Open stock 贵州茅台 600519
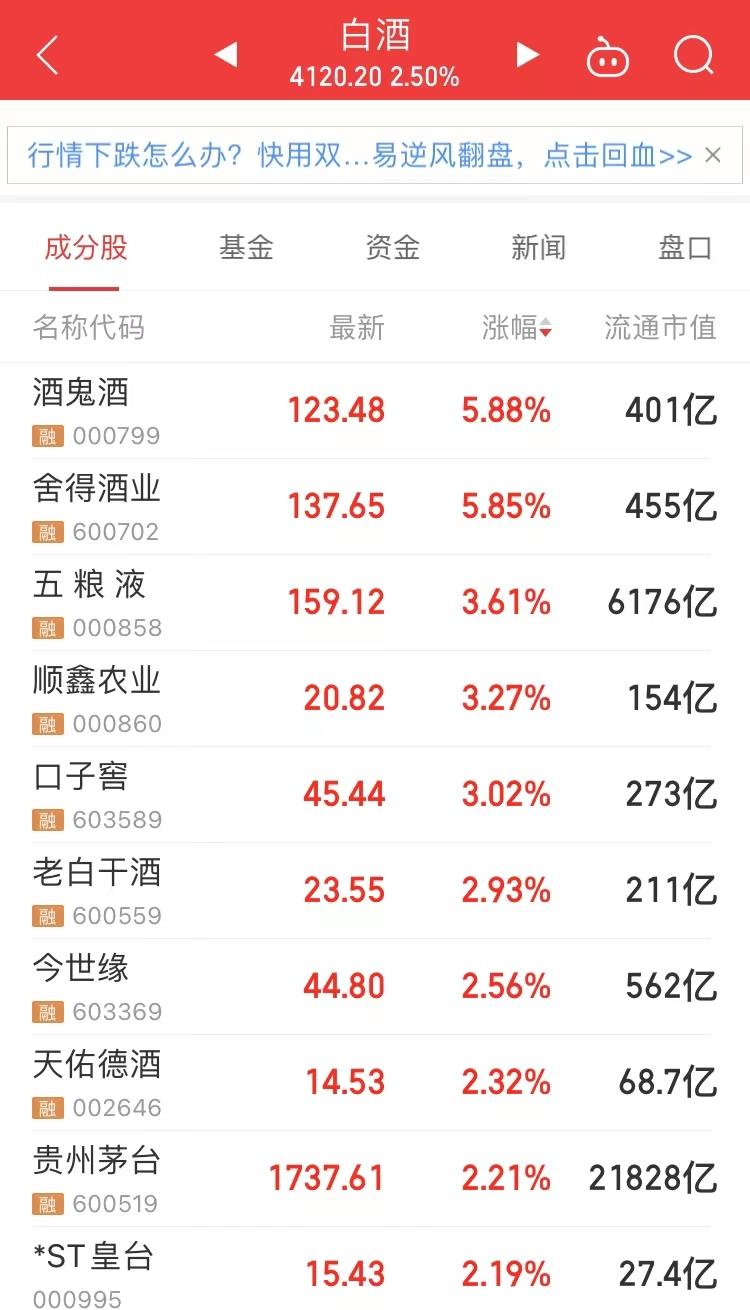Screen dimensions: 750x1310 coord(375,1179)
